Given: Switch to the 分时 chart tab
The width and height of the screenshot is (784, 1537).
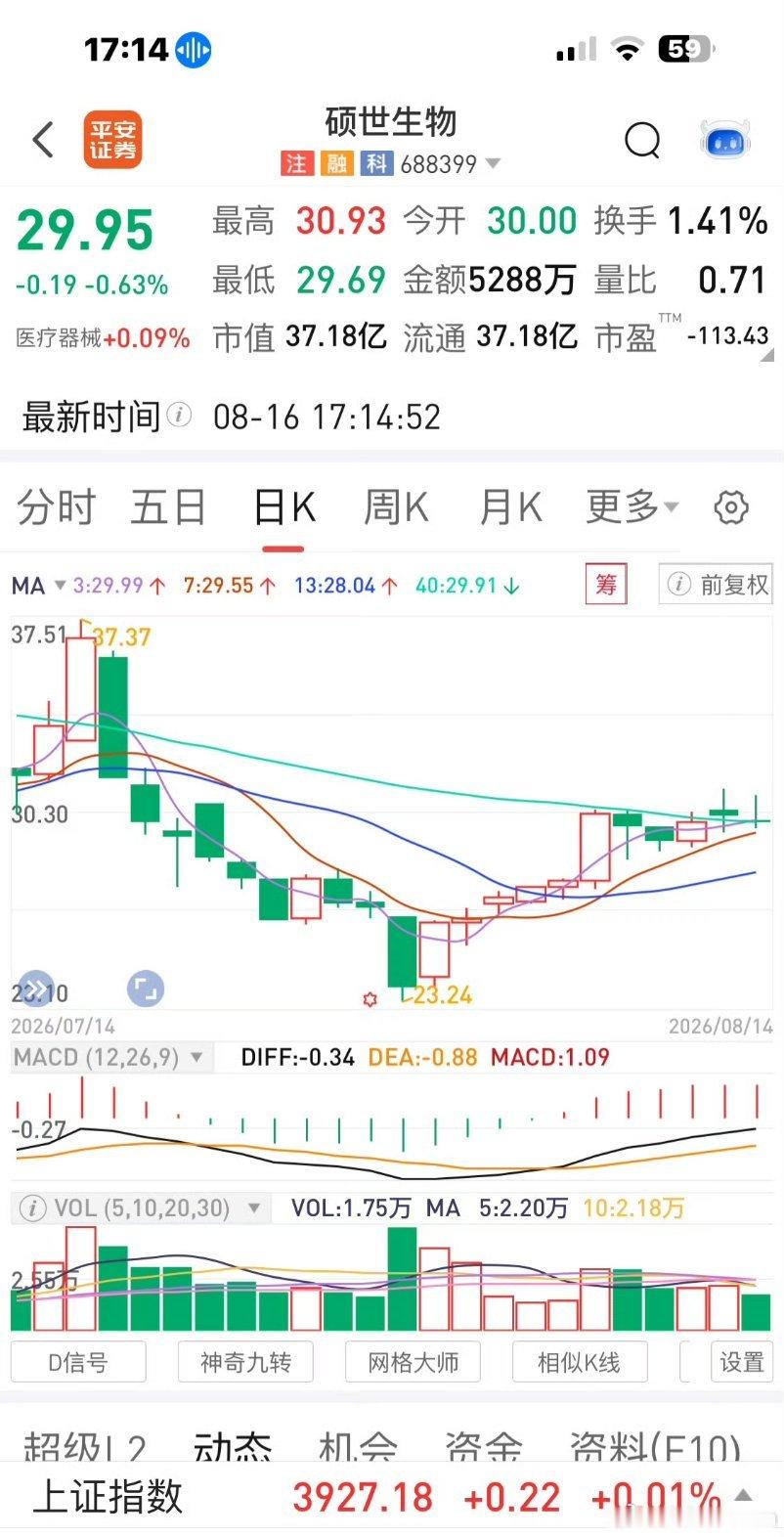Looking at the screenshot, I should pos(56,507).
